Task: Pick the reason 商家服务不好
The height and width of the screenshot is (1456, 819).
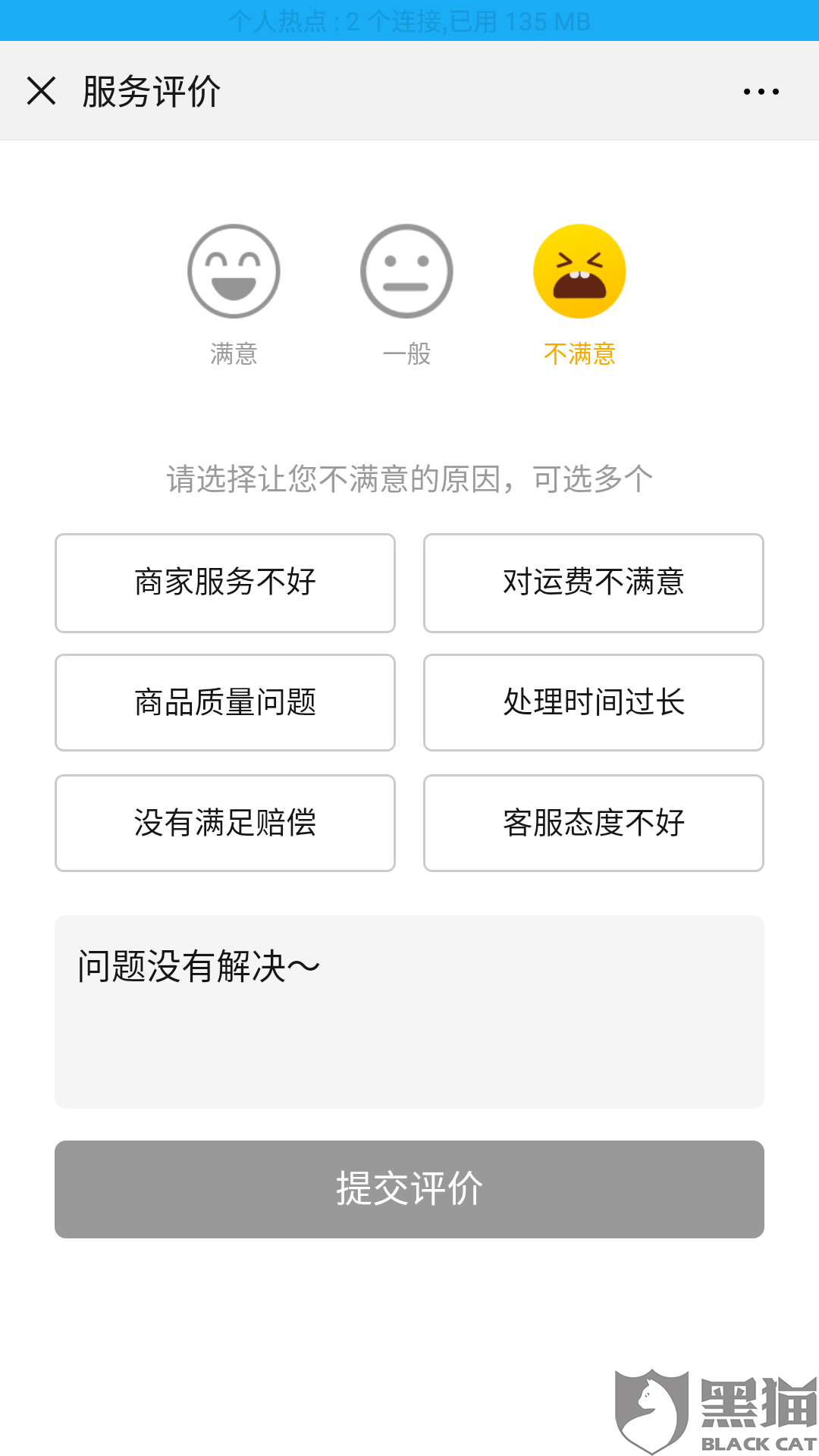Action: 225,582
